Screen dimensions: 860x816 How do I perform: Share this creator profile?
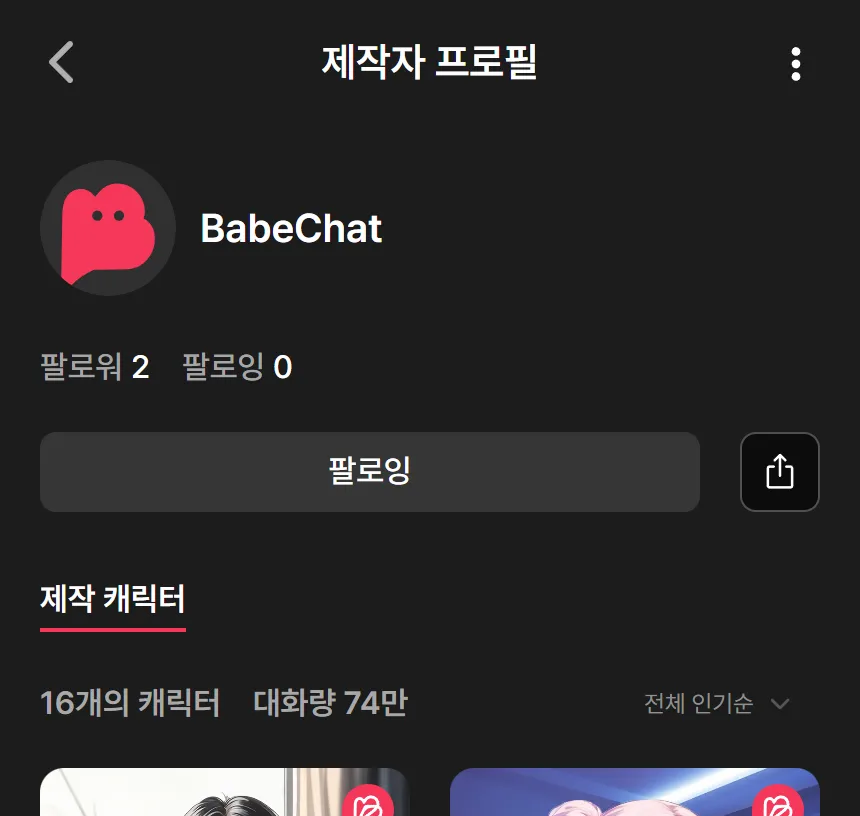[779, 472]
